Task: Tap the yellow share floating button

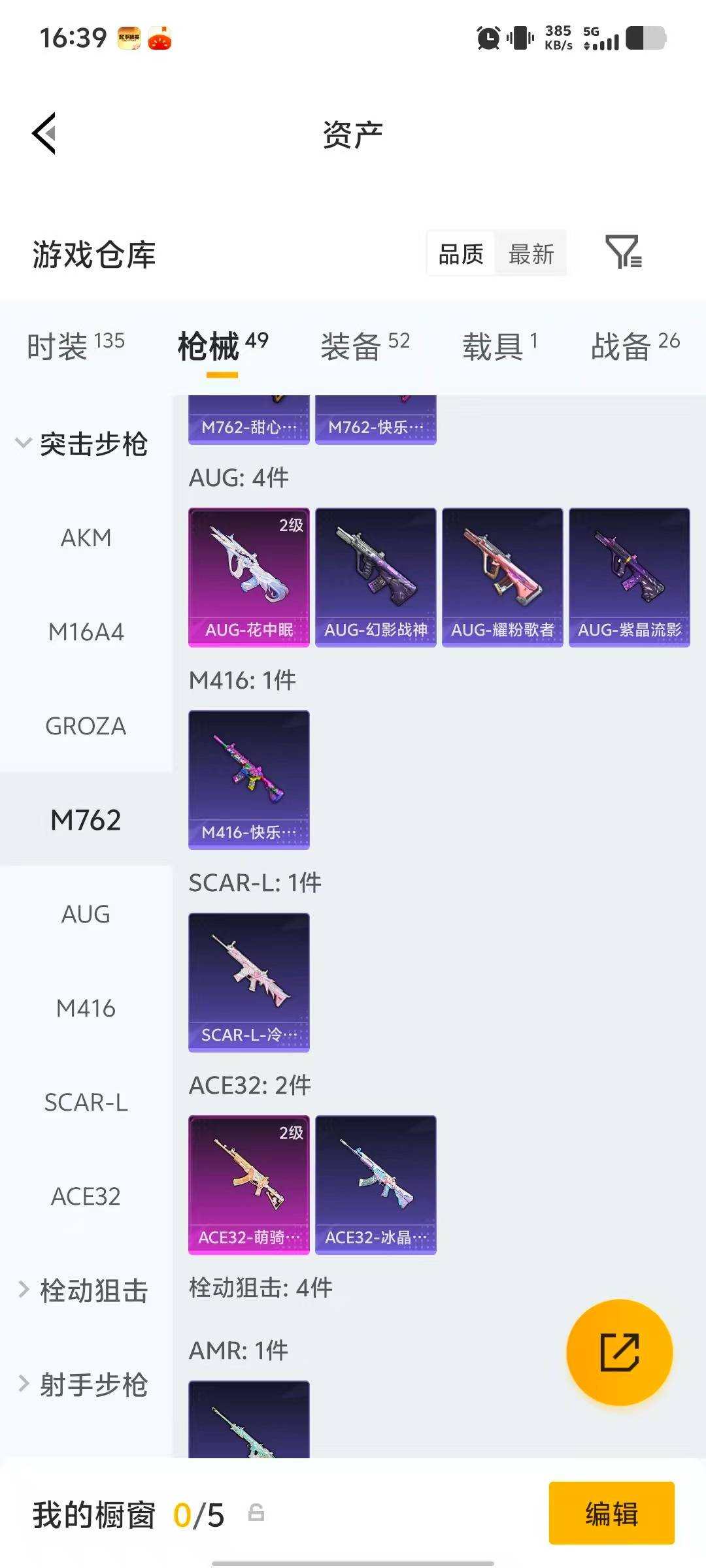Action: click(619, 1352)
